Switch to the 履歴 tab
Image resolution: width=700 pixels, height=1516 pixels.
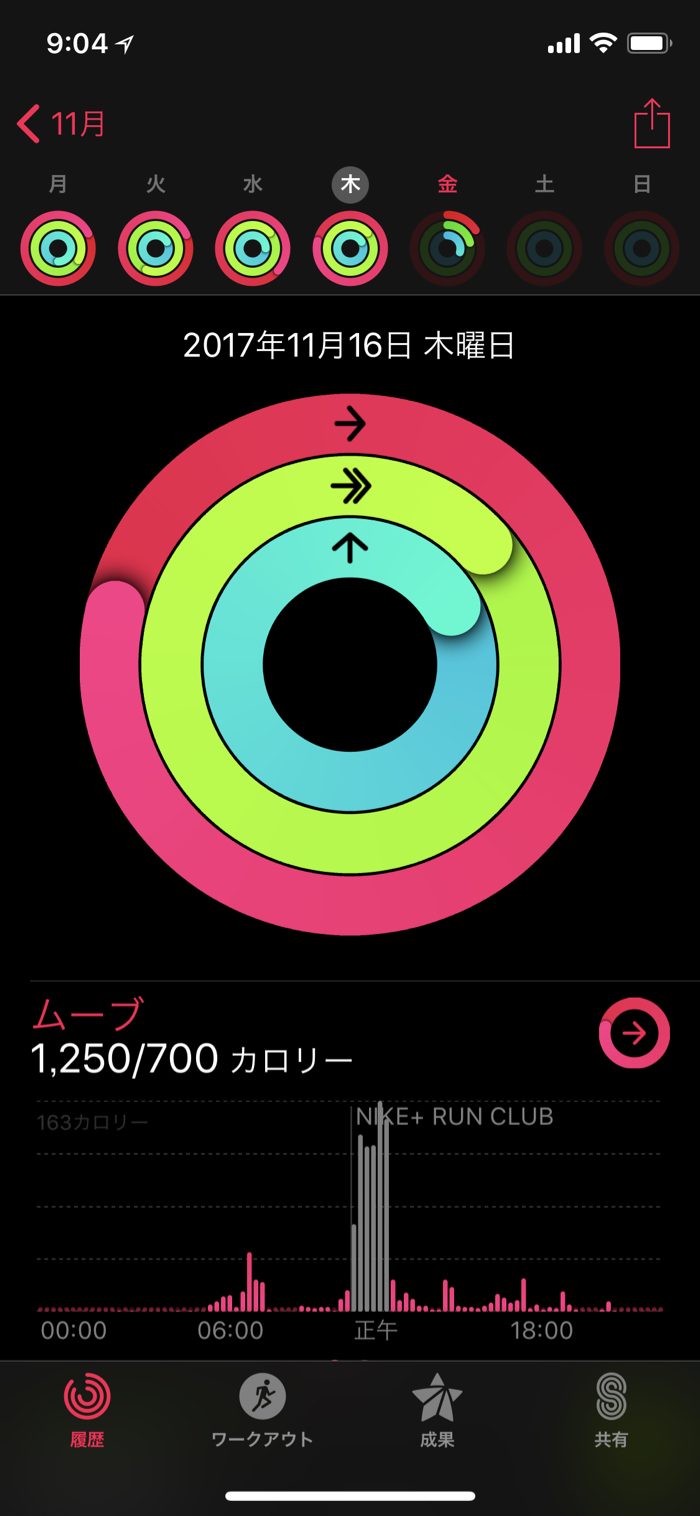click(x=87, y=1410)
